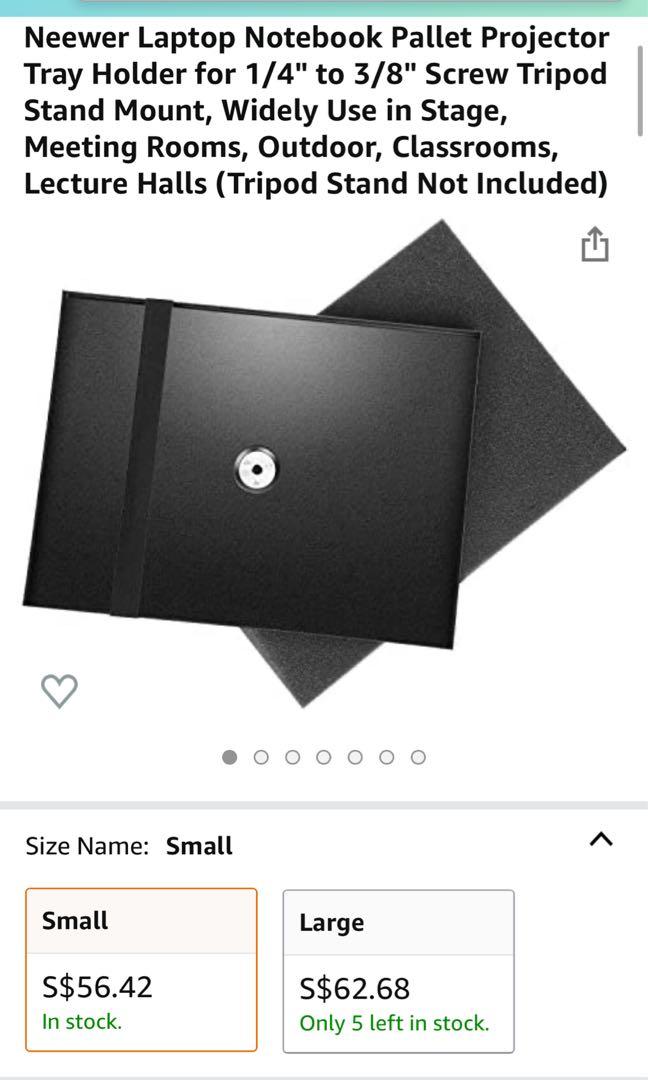The image size is (648, 1080).
Task: Select the Small size option
Action: point(141,969)
